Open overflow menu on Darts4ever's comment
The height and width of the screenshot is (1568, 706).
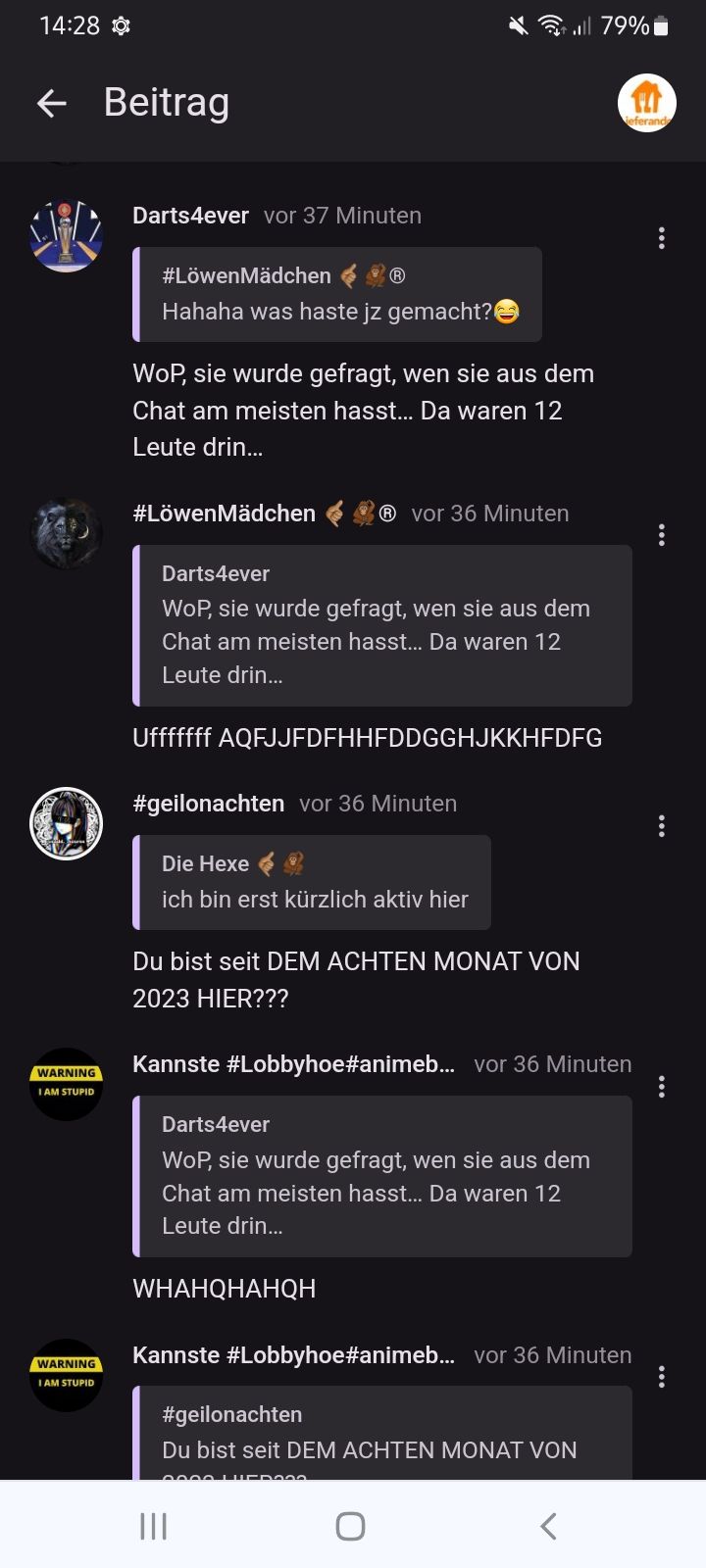(662, 238)
